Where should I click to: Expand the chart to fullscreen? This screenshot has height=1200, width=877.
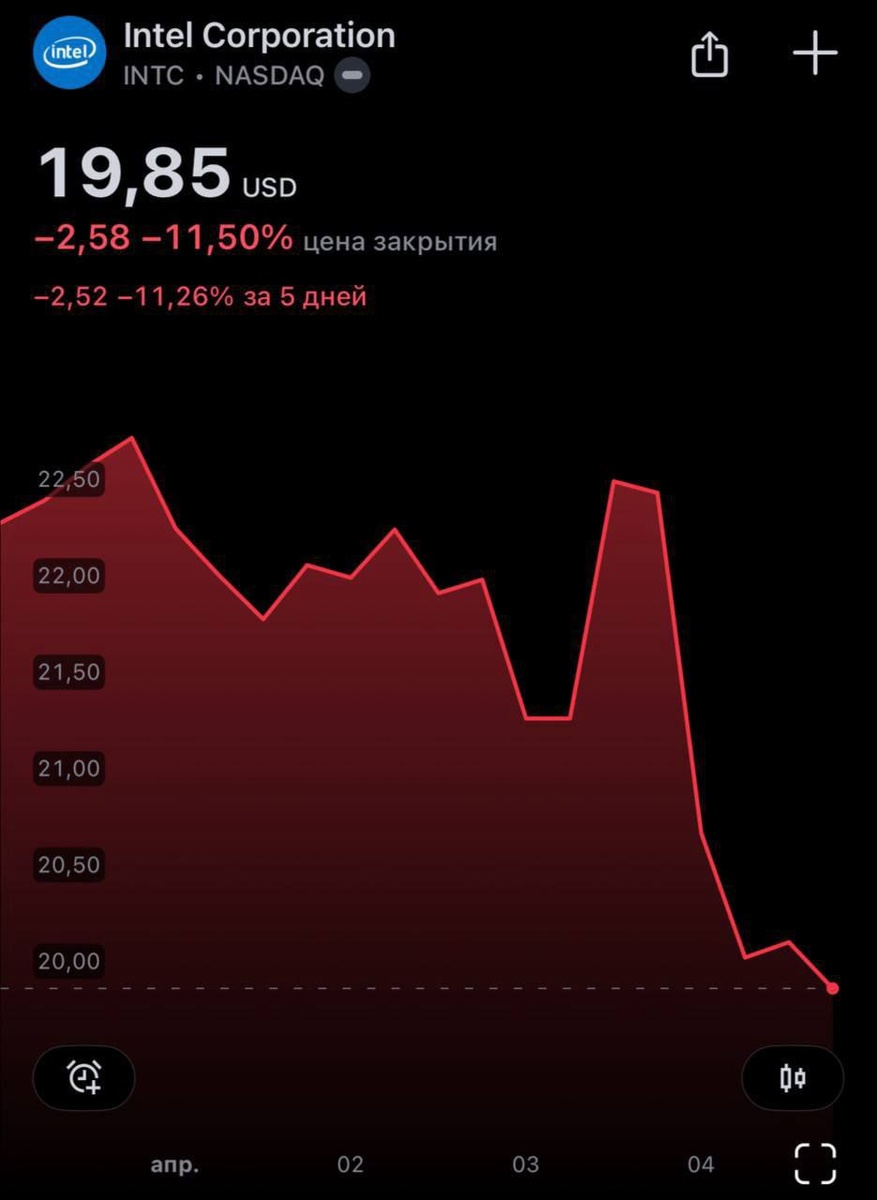[x=815, y=1164]
